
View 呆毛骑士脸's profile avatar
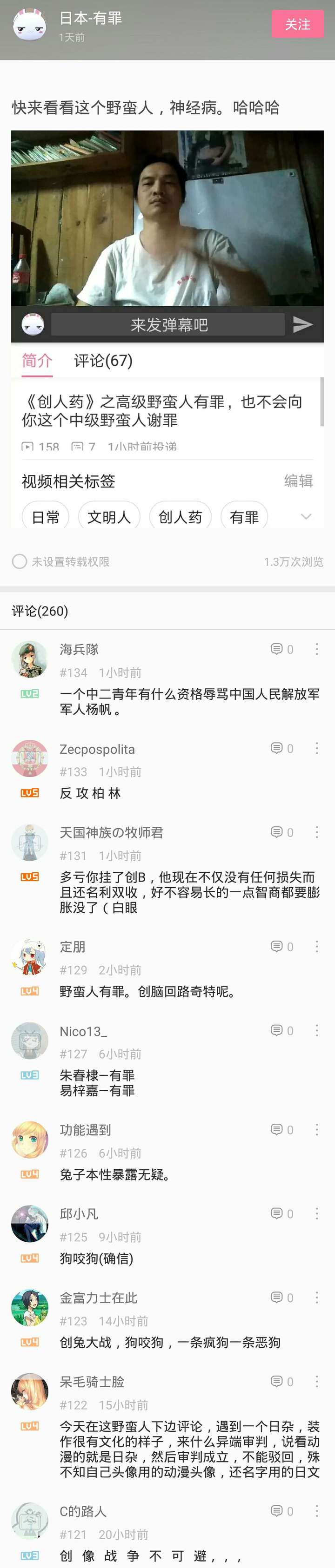coord(30,1391)
